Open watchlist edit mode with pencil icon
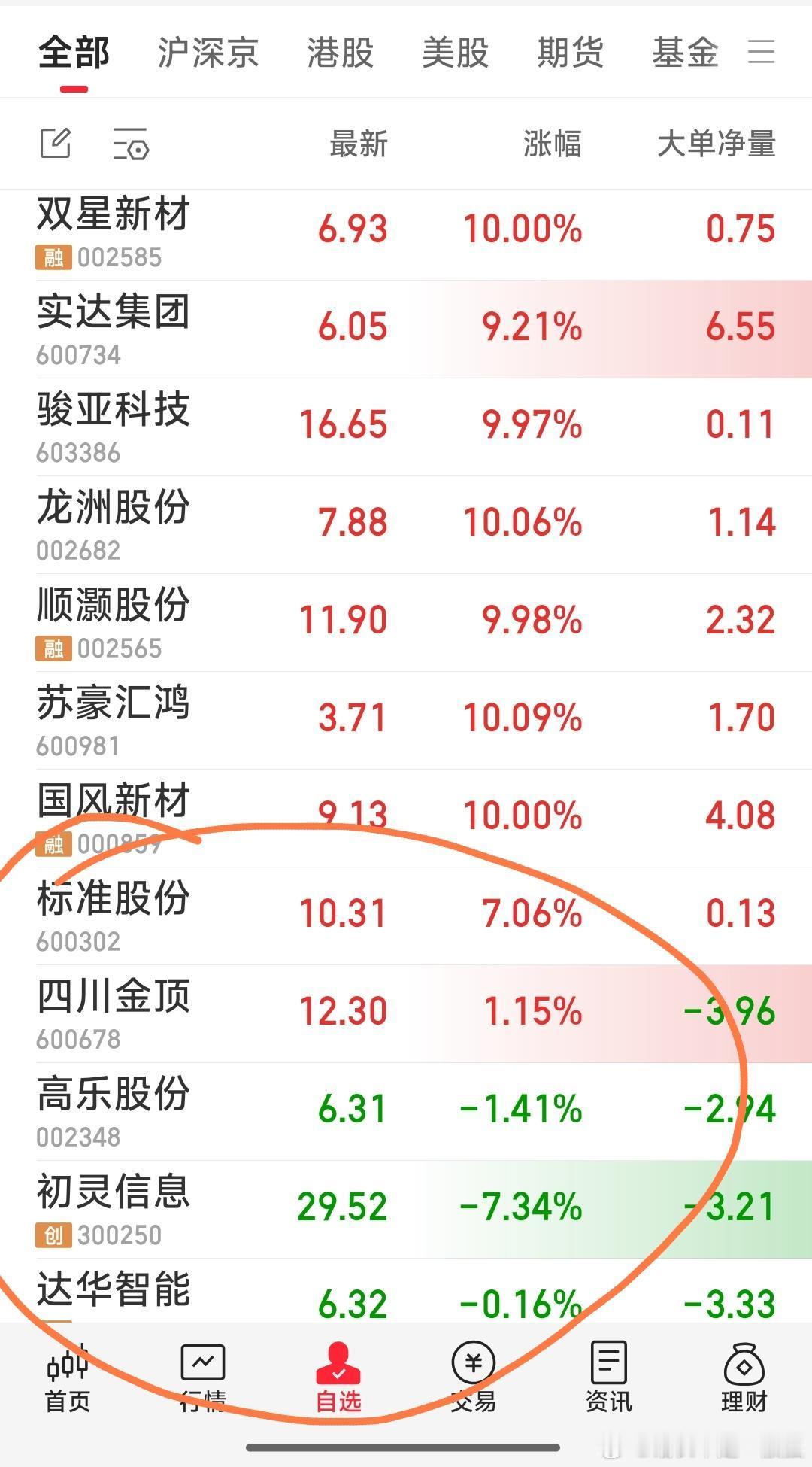Viewport: 812px width, 1467px height. click(x=56, y=144)
